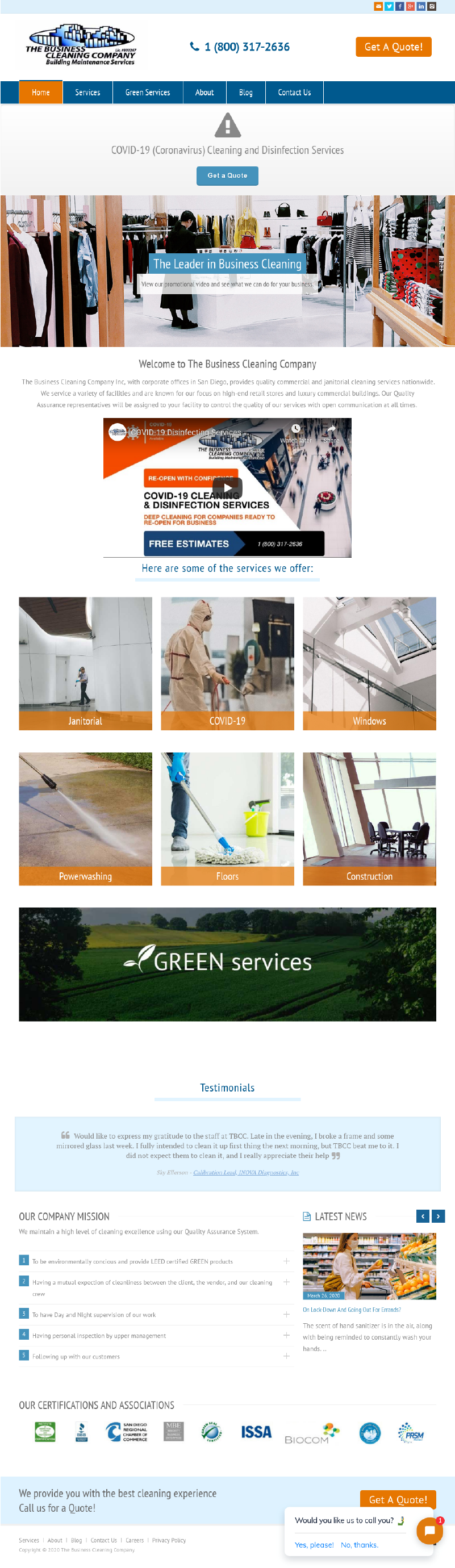Go to Green Services menu item
Screen dimensions: 455x1568
pos(147,93)
